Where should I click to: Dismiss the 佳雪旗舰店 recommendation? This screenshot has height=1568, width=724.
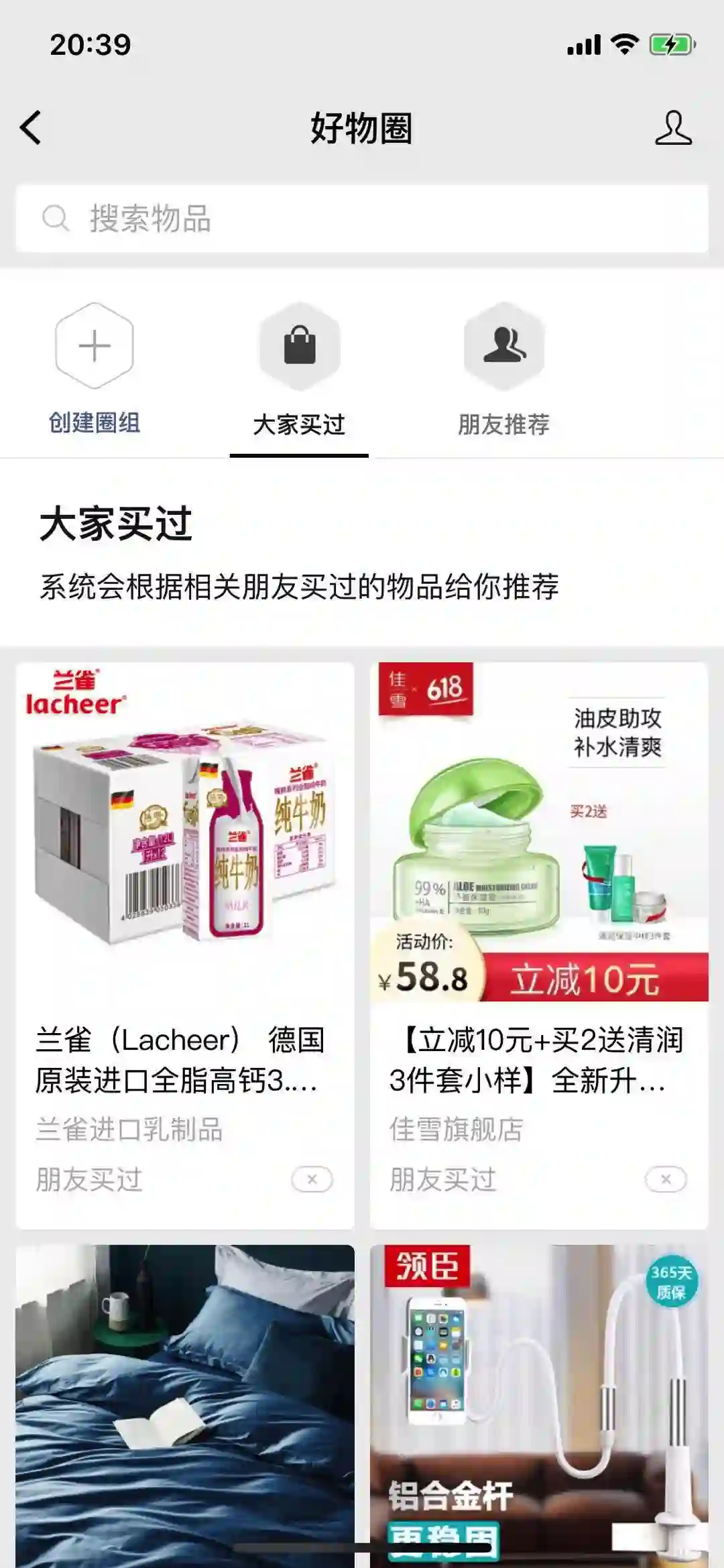666,1179
